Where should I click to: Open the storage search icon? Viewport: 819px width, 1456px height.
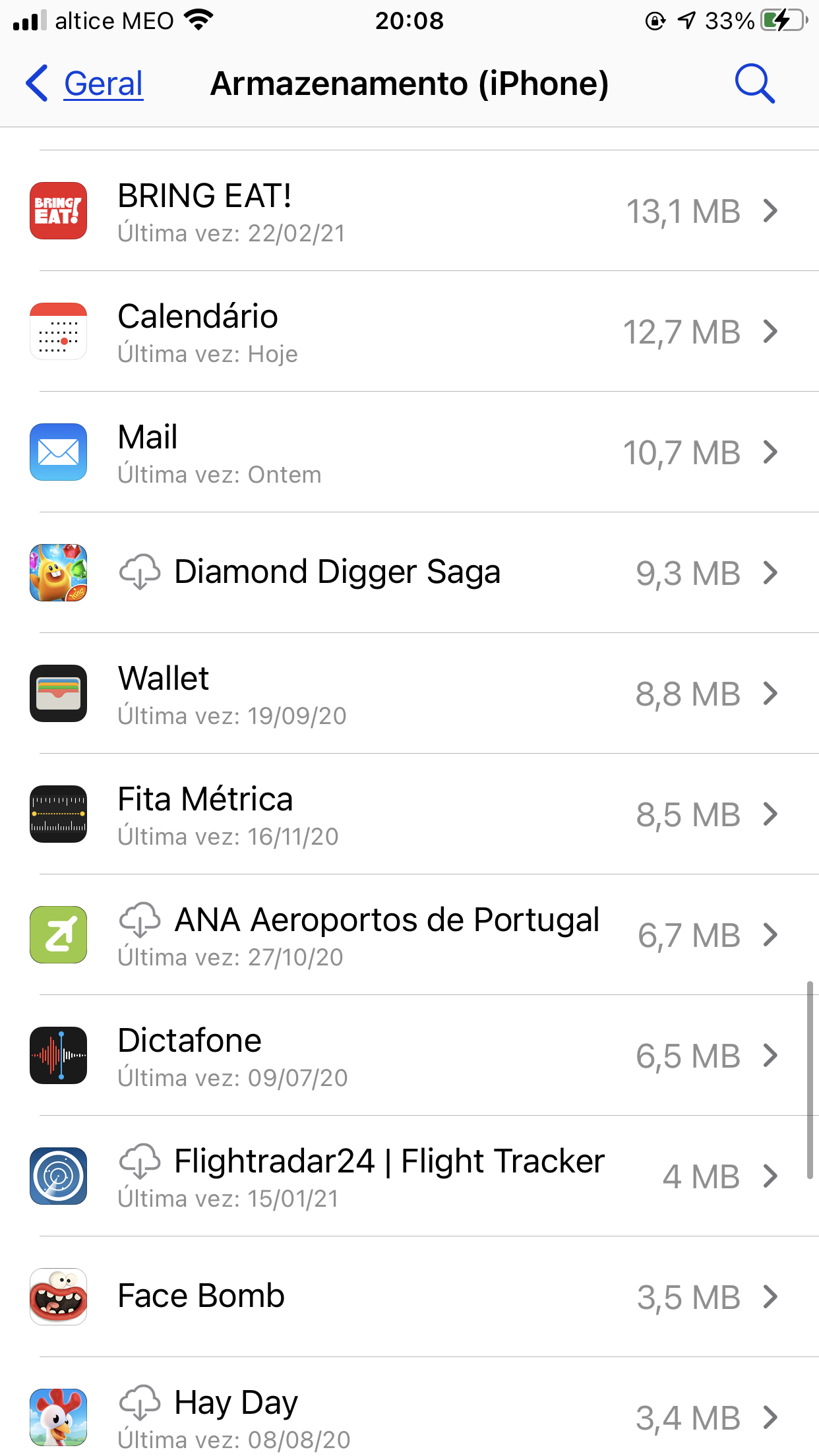click(x=754, y=84)
